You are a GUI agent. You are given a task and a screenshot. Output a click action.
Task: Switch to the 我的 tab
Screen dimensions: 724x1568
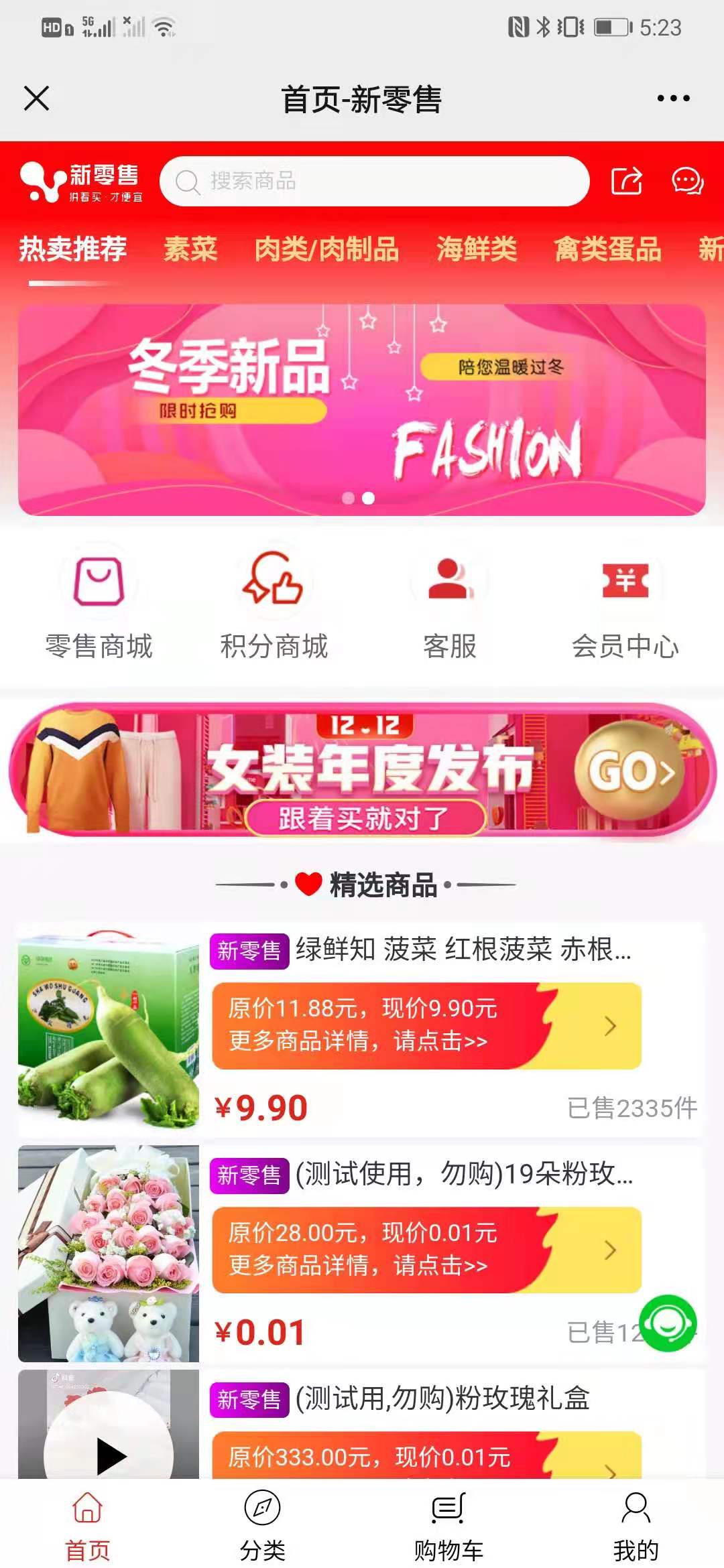[636, 1524]
